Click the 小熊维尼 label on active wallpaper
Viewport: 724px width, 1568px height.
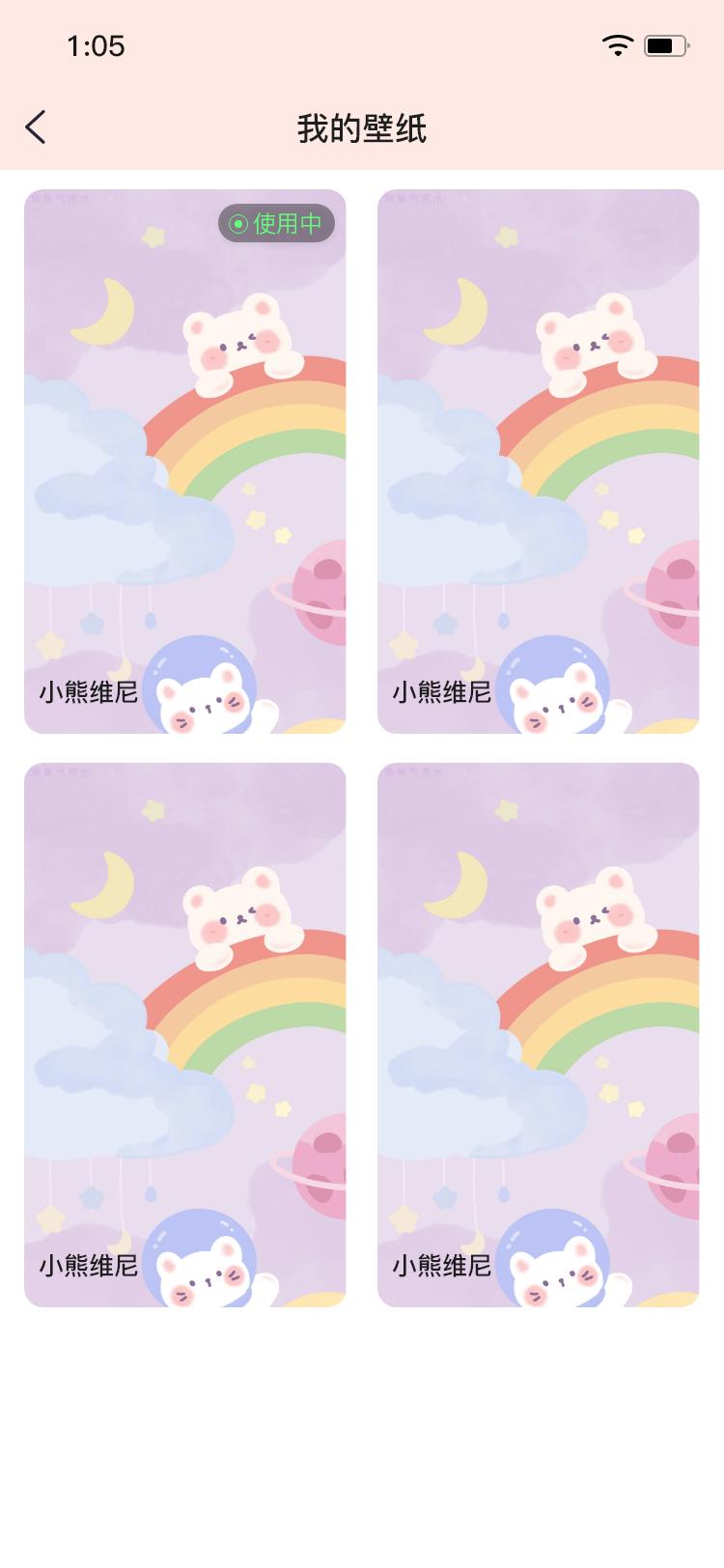(x=88, y=692)
